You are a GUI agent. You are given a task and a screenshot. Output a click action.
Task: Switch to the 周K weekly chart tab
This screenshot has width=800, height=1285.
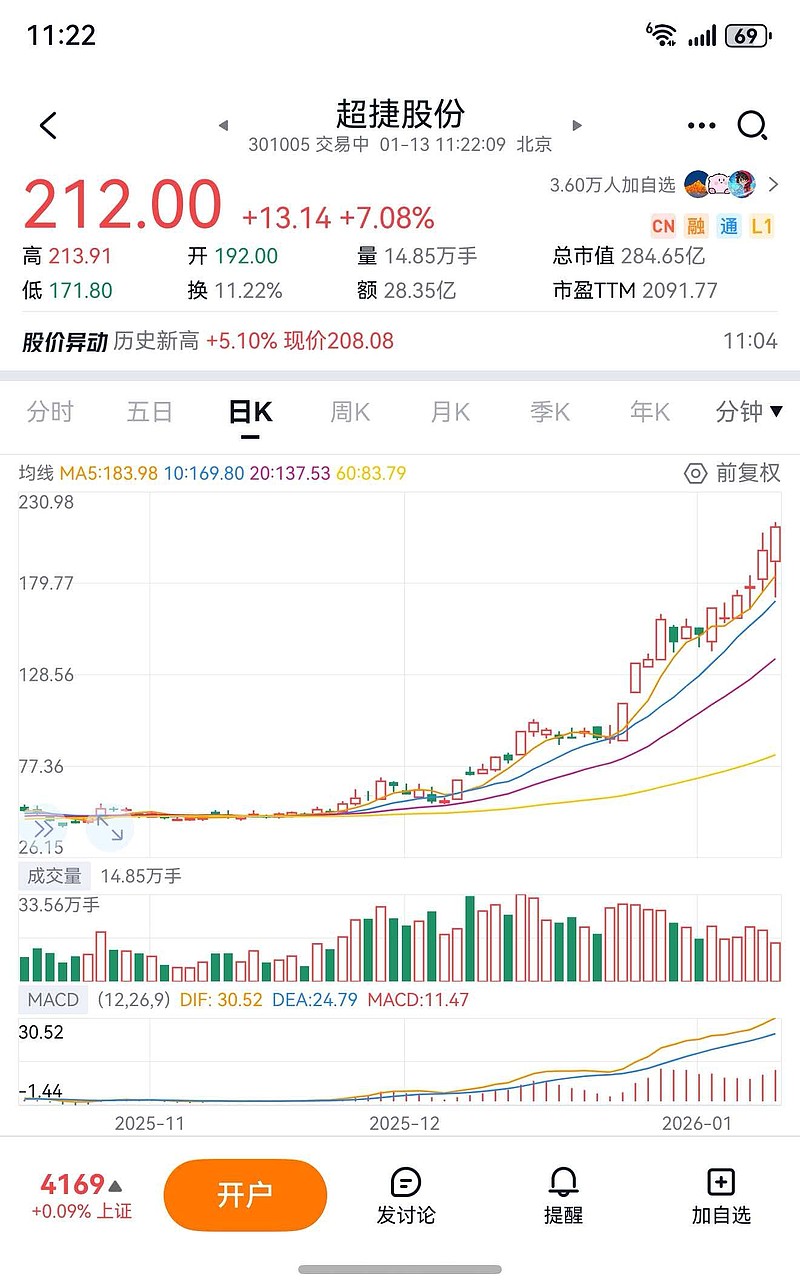coord(348,411)
